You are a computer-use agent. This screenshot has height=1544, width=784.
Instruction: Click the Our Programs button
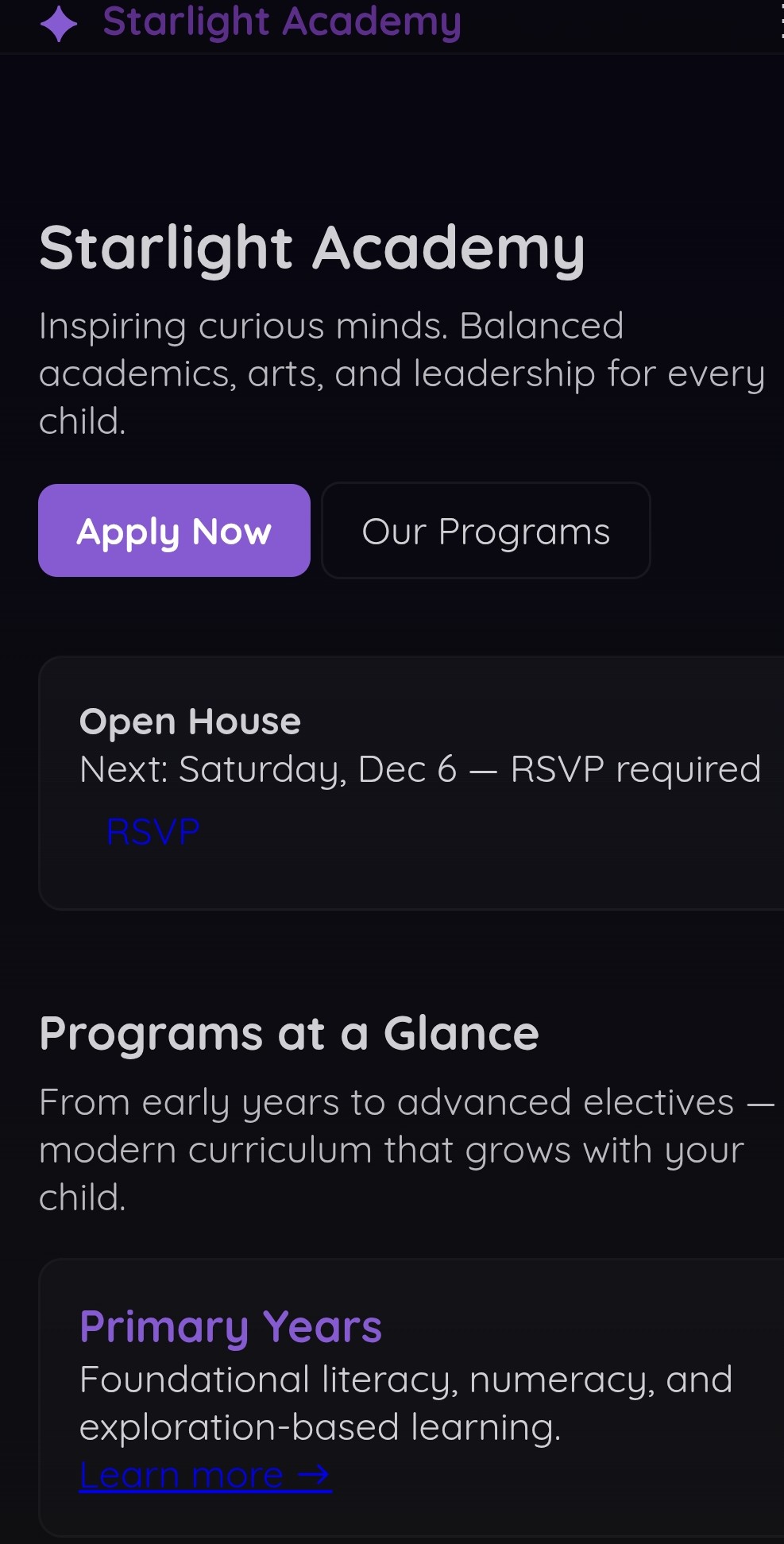(x=485, y=531)
